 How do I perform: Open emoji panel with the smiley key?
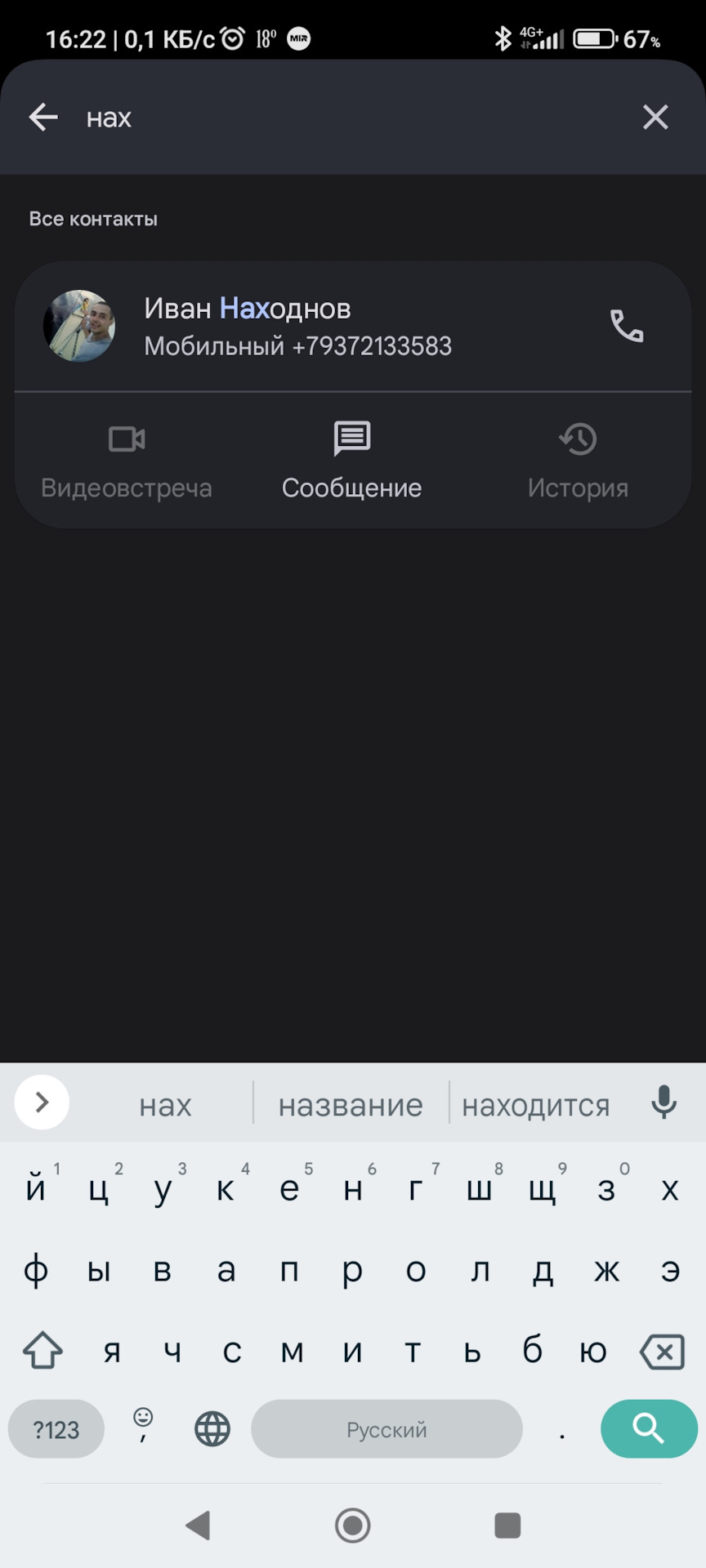tap(141, 1429)
